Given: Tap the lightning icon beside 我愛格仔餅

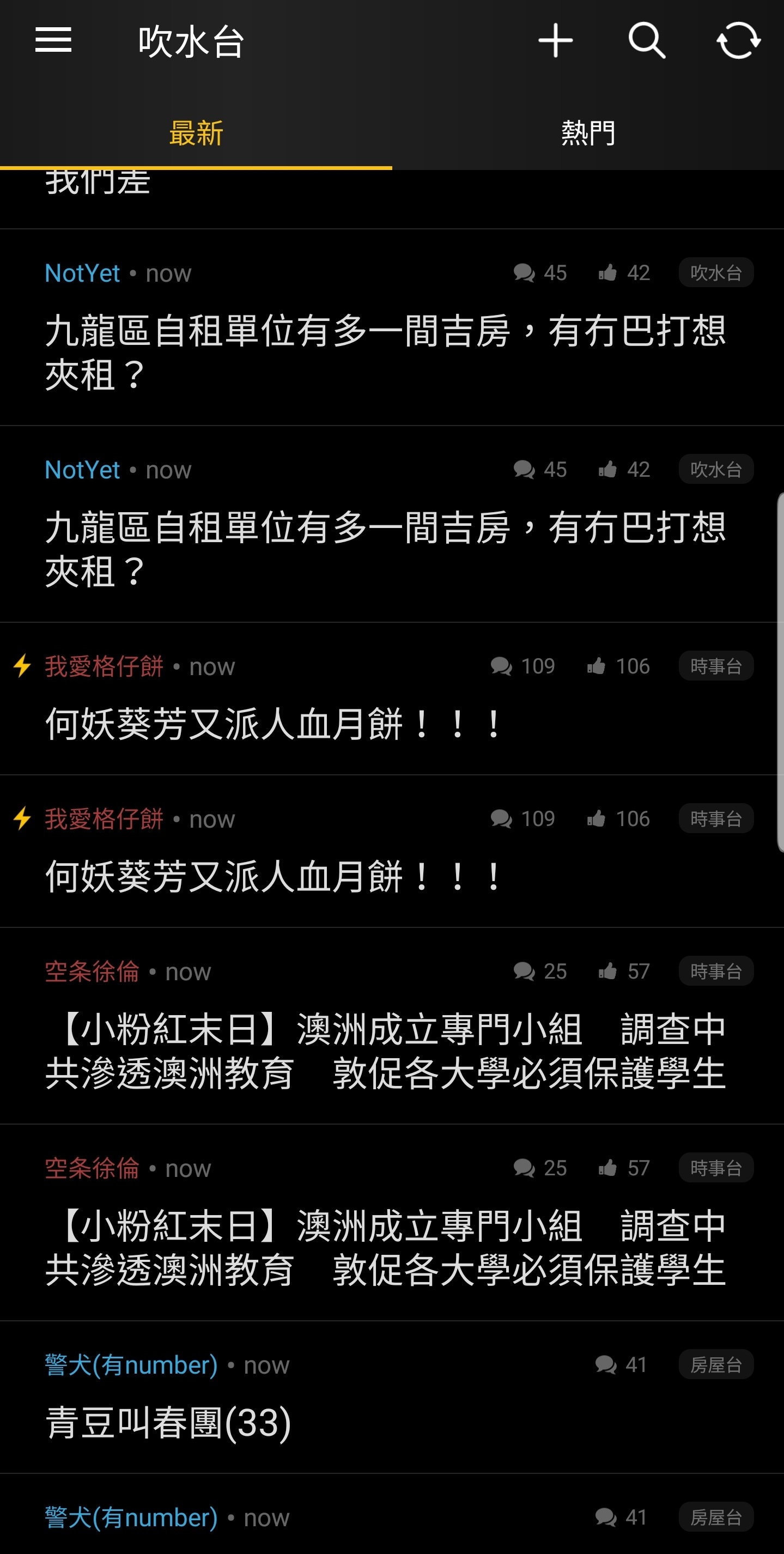Looking at the screenshot, I should point(23,666).
